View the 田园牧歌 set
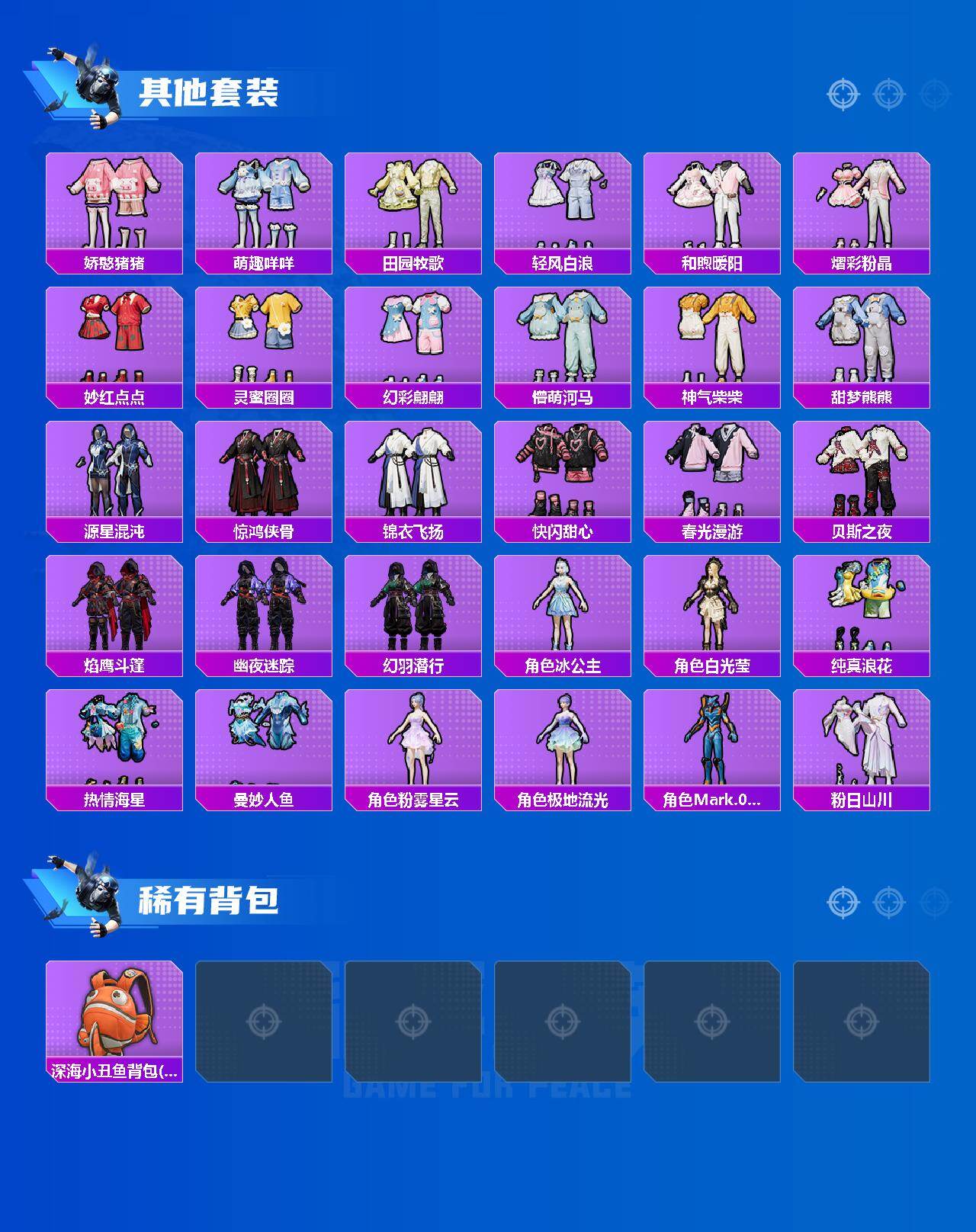 tap(415, 206)
